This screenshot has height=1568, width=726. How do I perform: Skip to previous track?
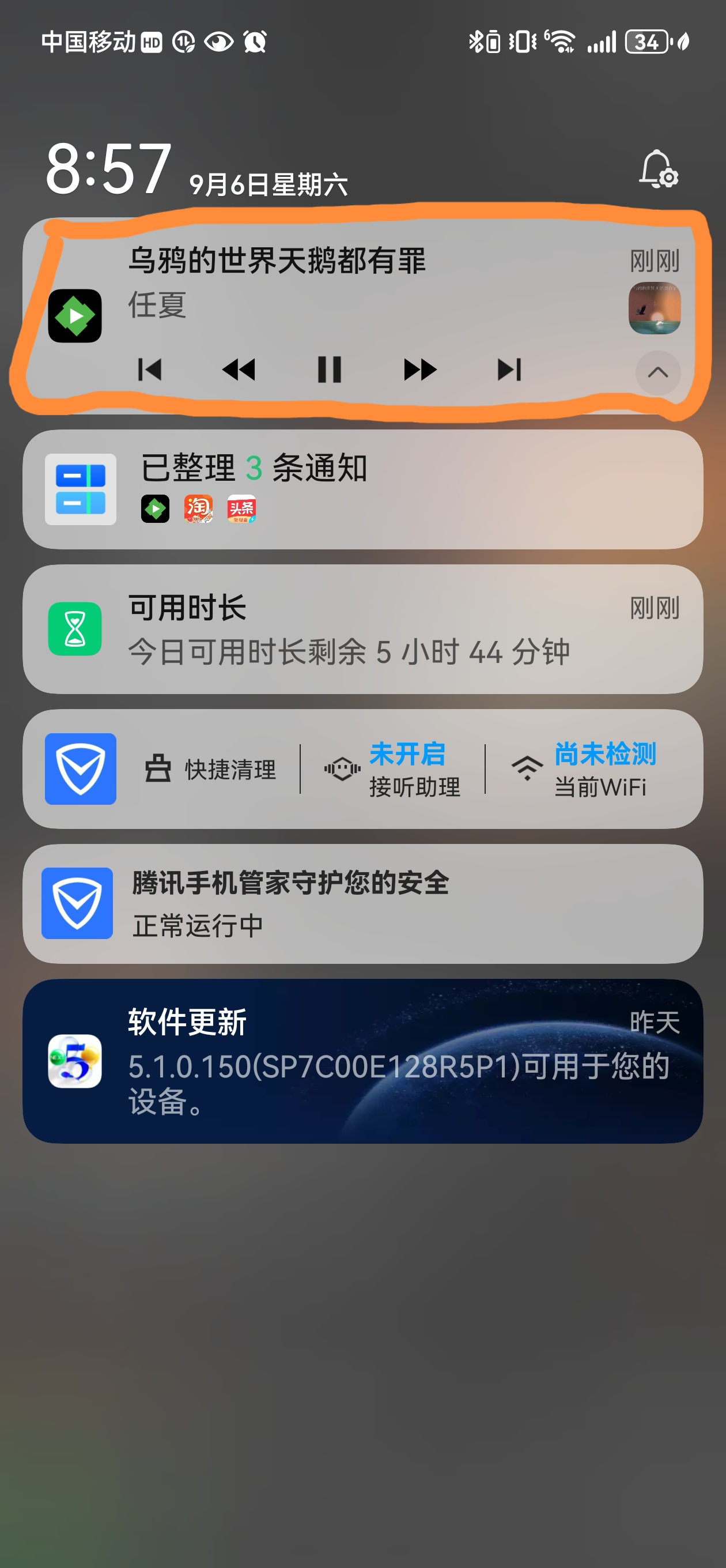click(149, 370)
